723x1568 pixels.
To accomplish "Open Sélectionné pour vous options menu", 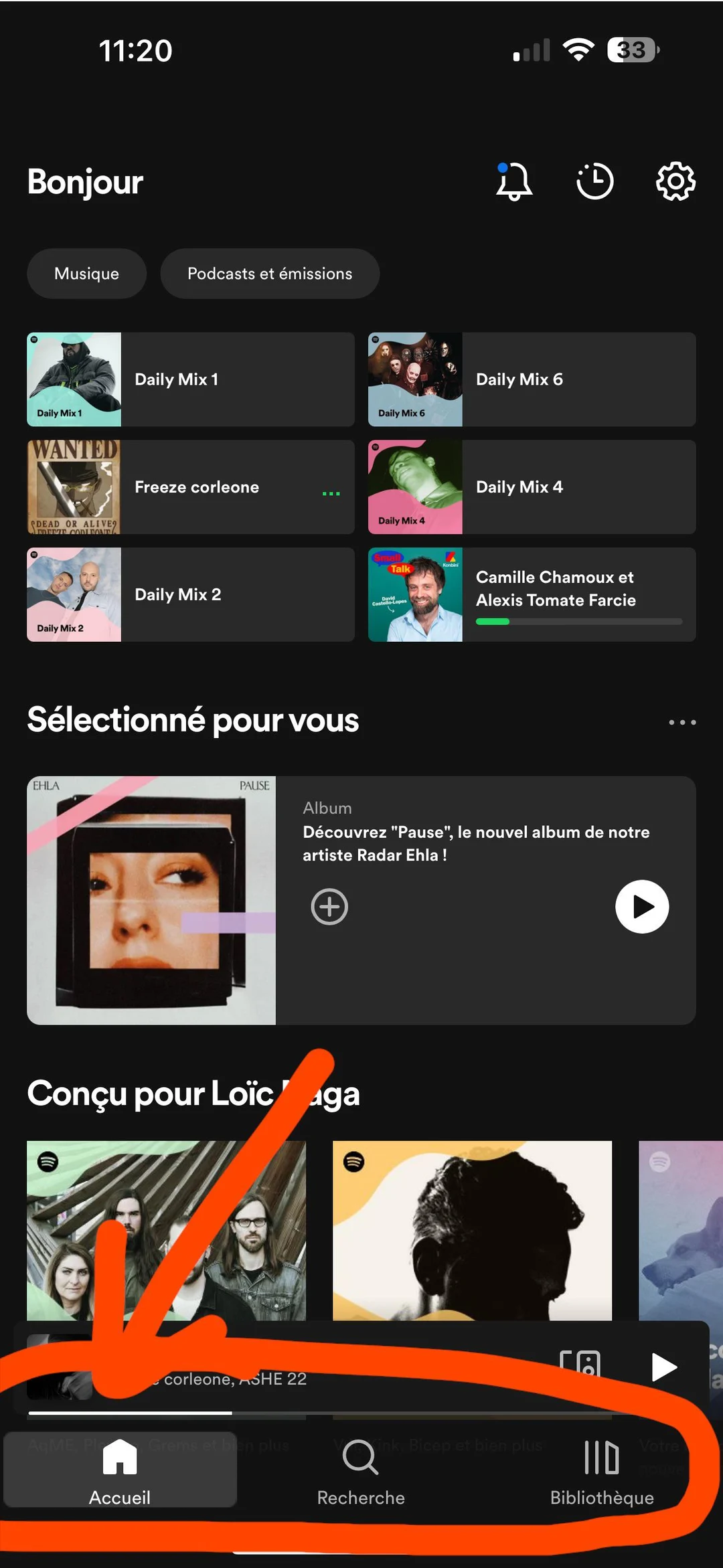I will point(682,722).
